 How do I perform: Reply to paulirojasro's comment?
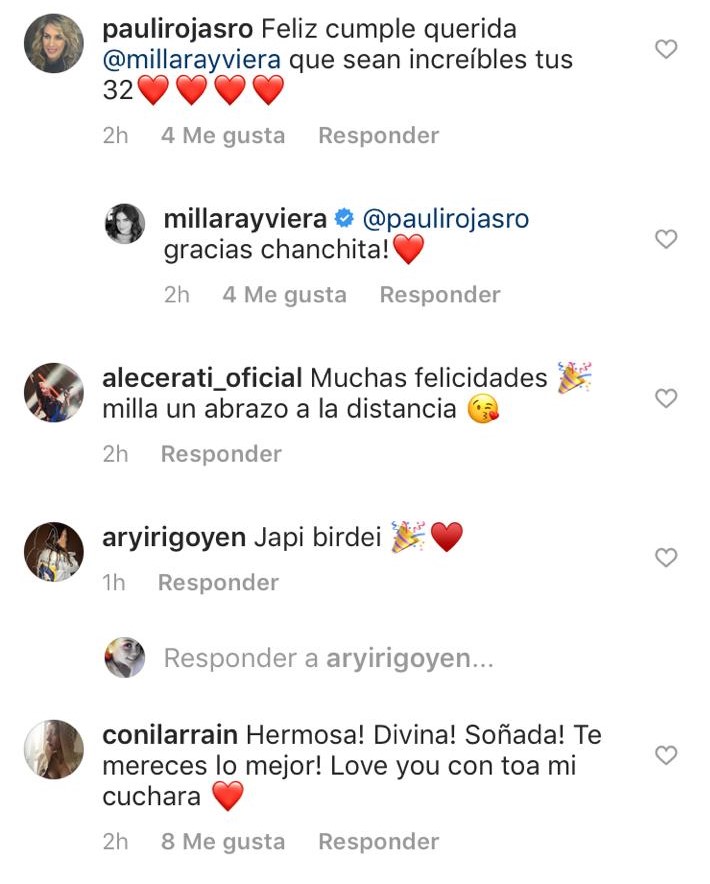pyautogui.click(x=378, y=135)
